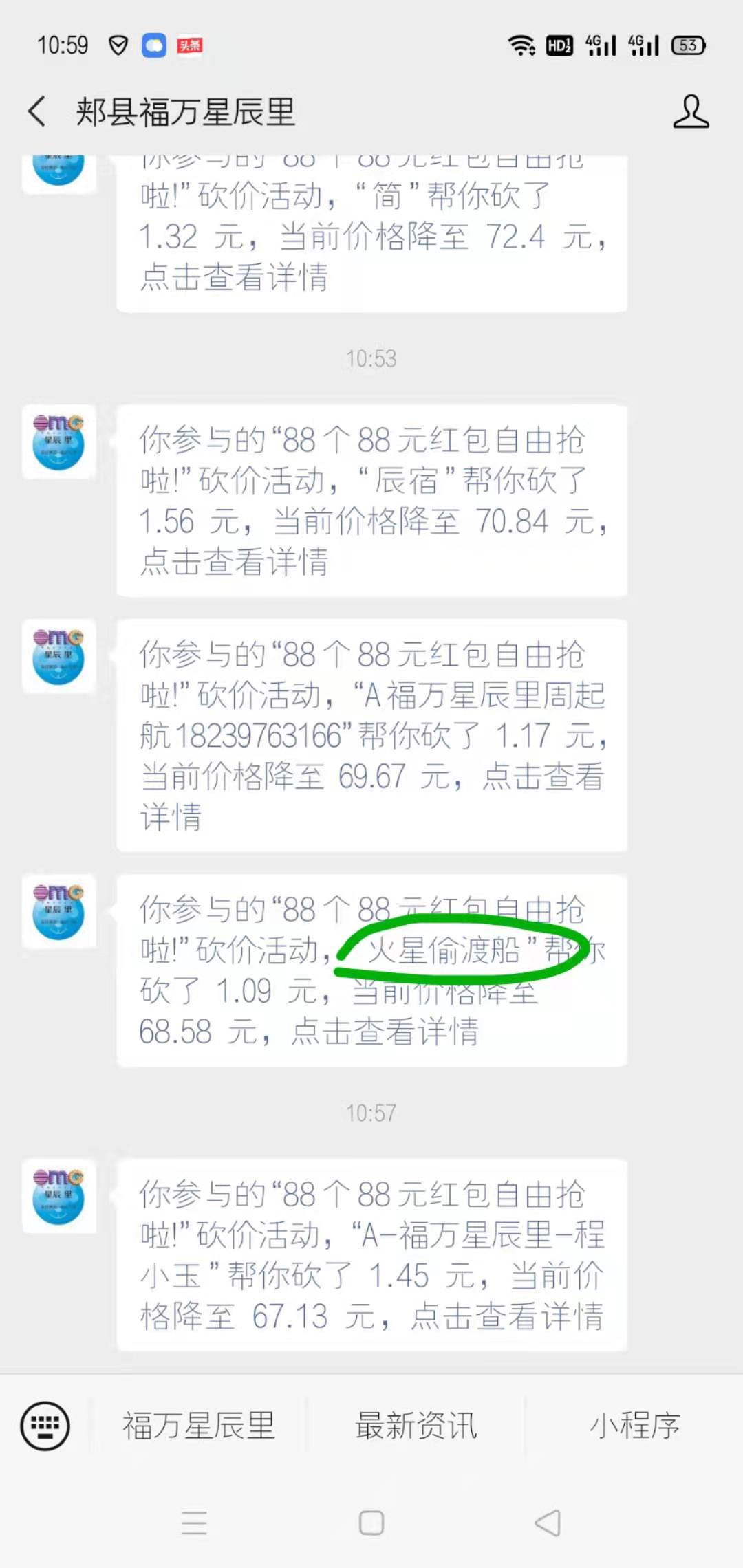Tap the sender avatar beside 辰宿 message
Viewport: 743px width, 1568px height.
click(59, 442)
